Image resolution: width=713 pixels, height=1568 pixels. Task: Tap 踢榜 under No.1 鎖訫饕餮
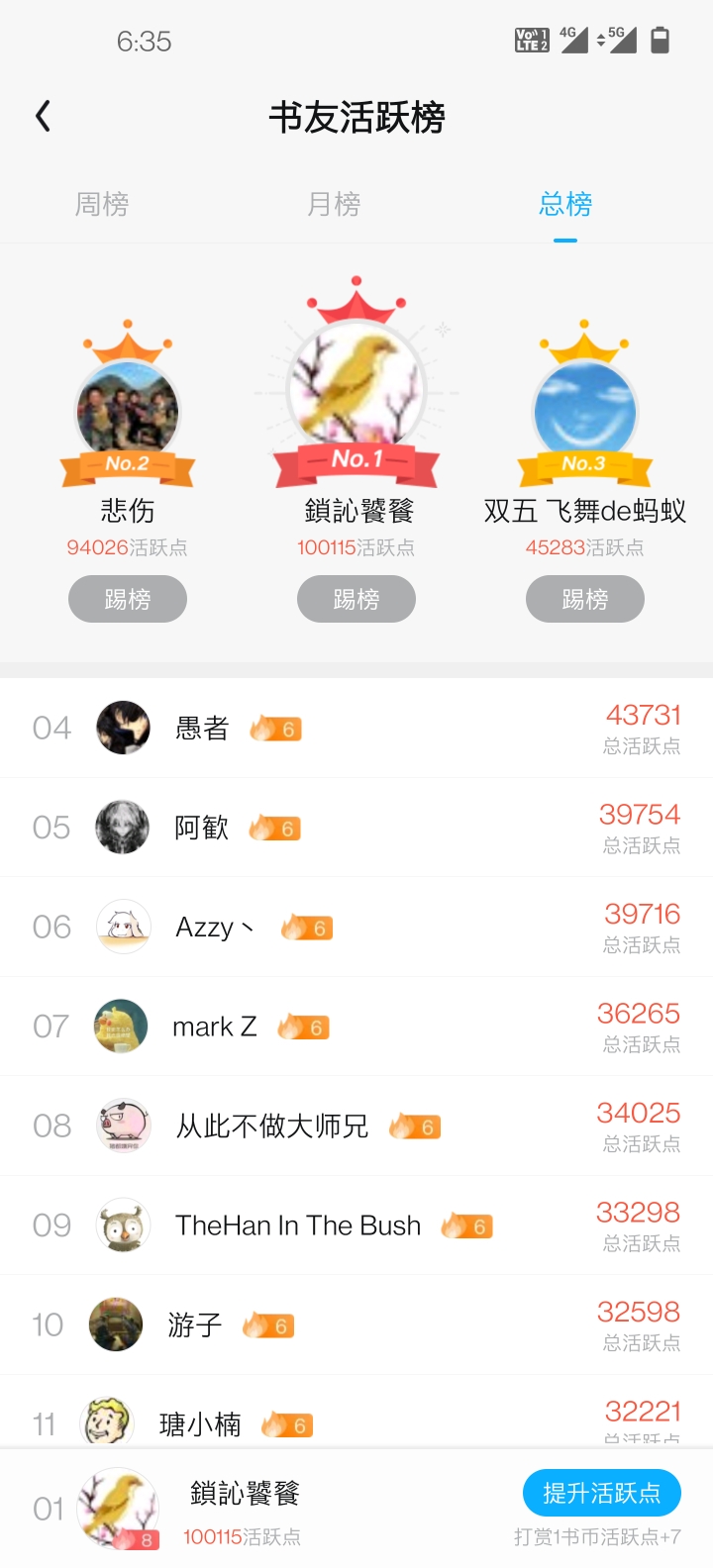pos(356,599)
